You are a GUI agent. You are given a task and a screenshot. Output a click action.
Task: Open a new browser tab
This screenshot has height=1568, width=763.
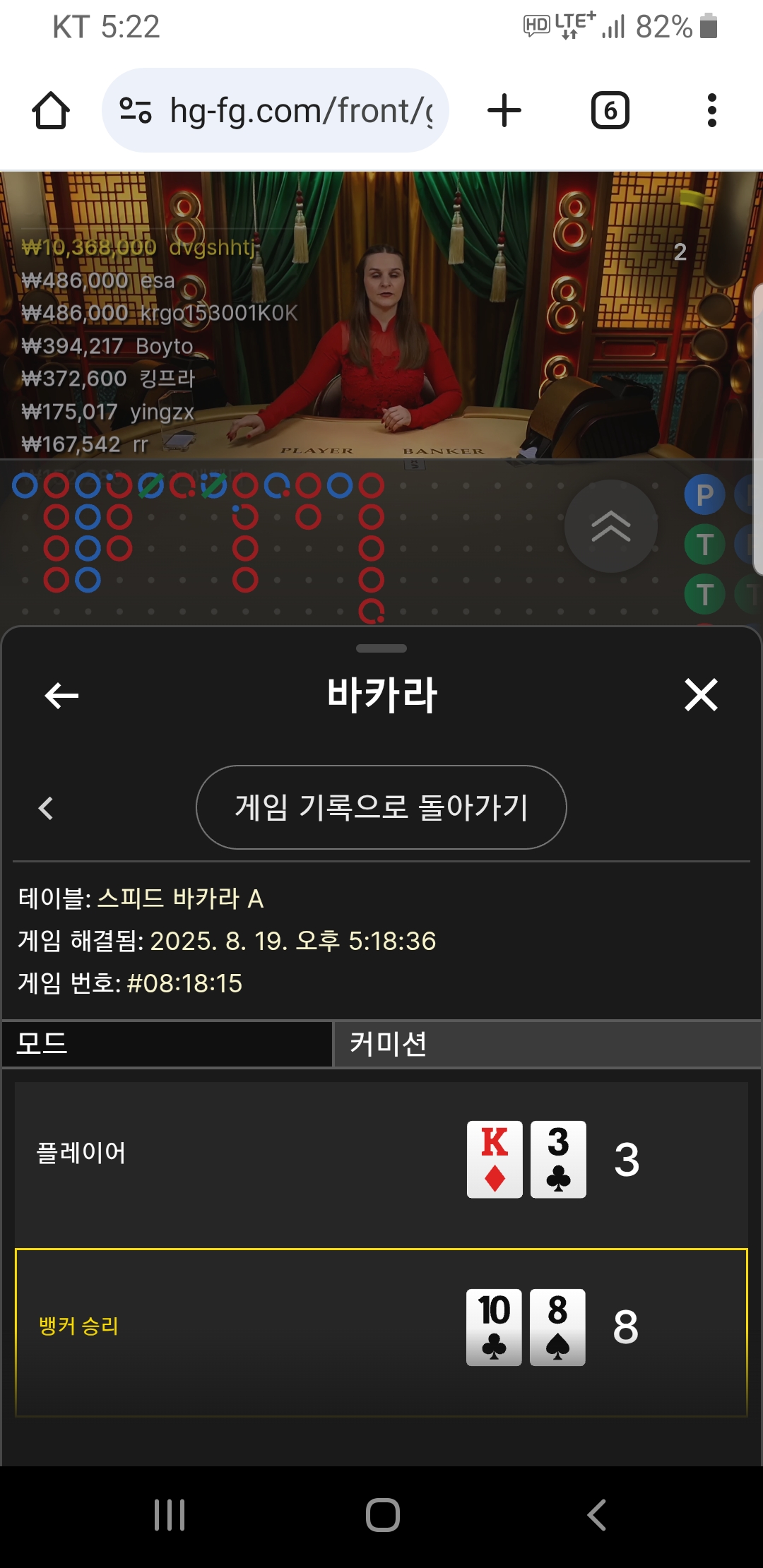[504, 111]
